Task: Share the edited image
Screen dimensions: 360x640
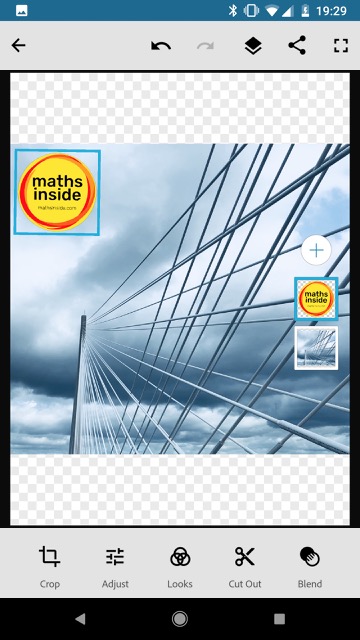Action: coord(297,45)
